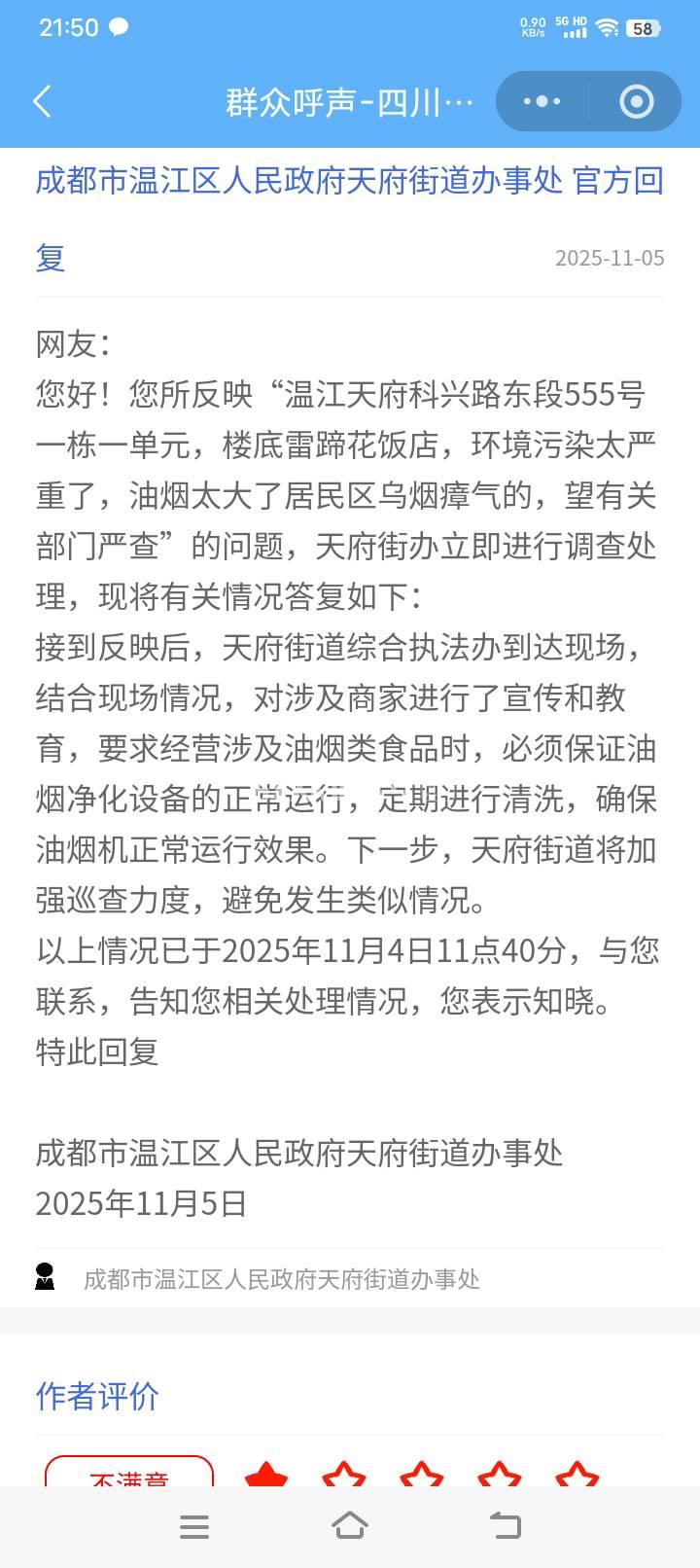
Task: Select the first rating star
Action: (x=266, y=1477)
